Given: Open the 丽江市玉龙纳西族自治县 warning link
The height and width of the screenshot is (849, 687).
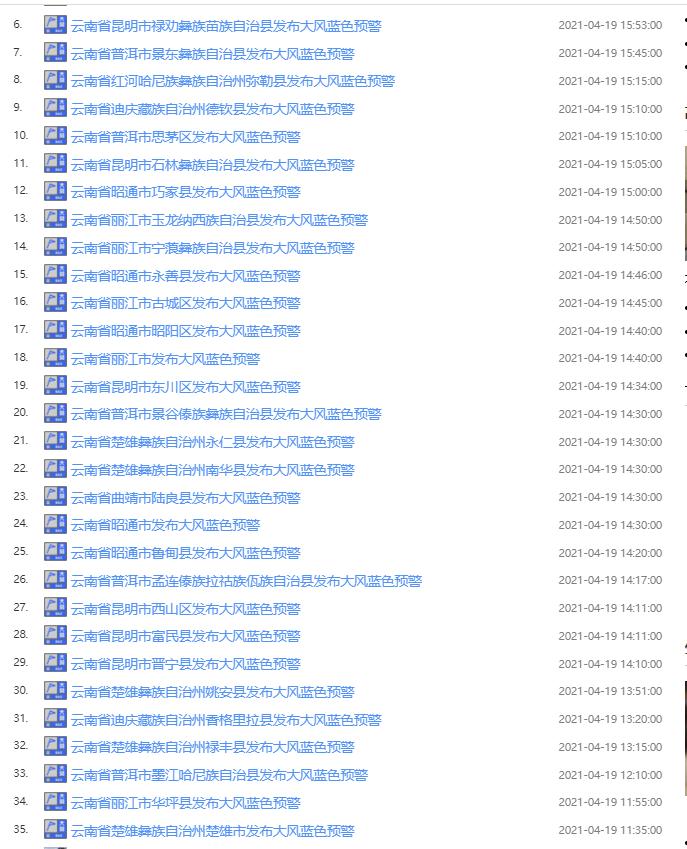Looking at the screenshot, I should tap(219, 220).
